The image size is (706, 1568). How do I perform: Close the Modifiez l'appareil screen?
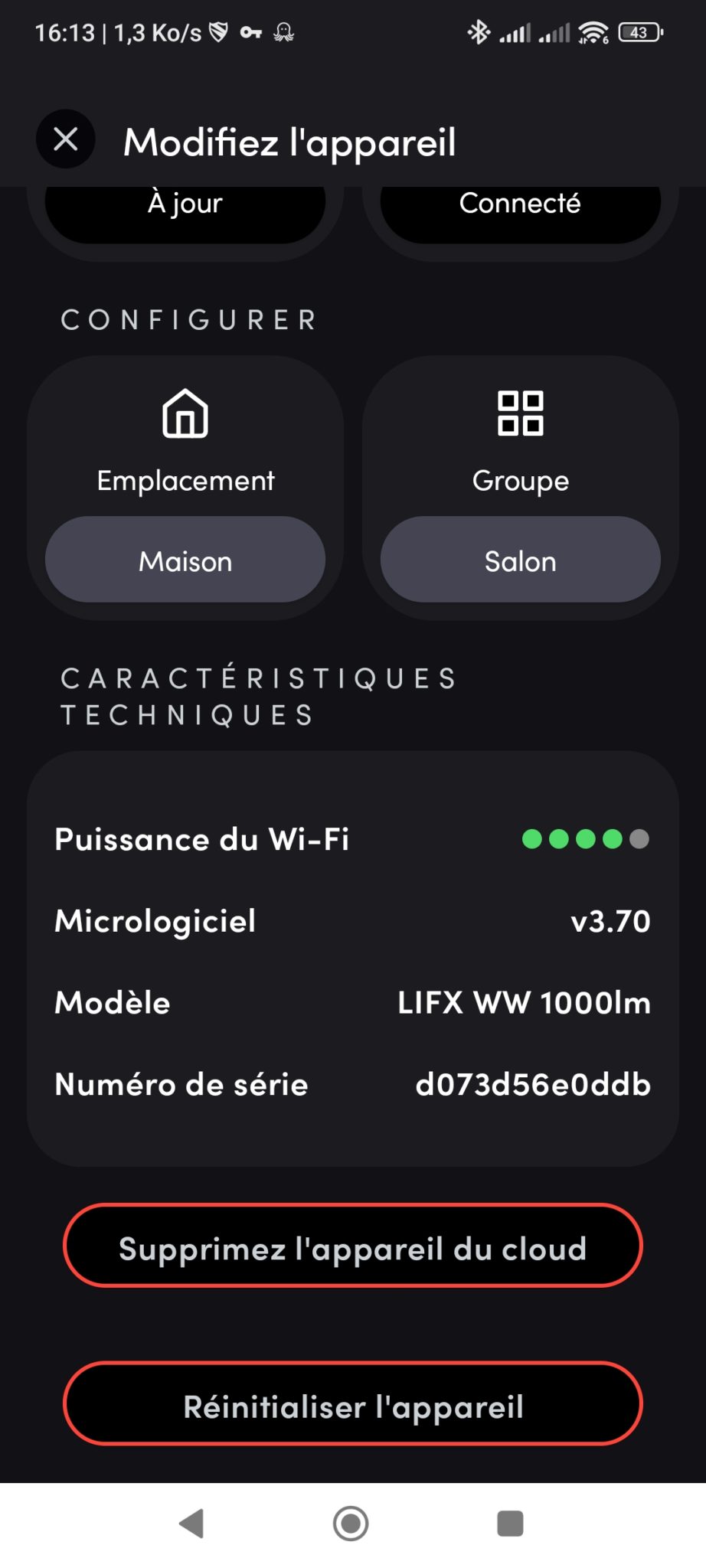(x=66, y=139)
